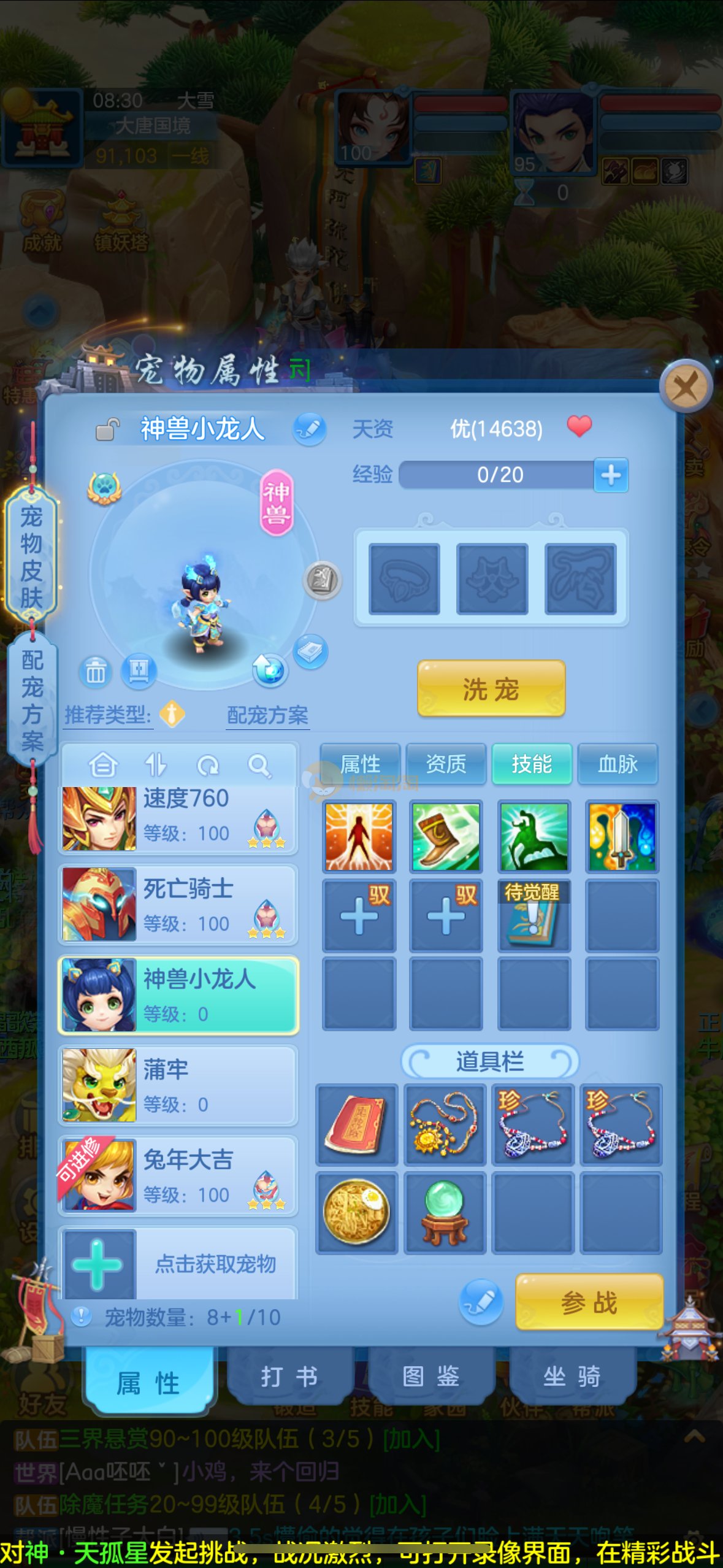
Task: Close the pet attributes panel
Action: (x=686, y=386)
